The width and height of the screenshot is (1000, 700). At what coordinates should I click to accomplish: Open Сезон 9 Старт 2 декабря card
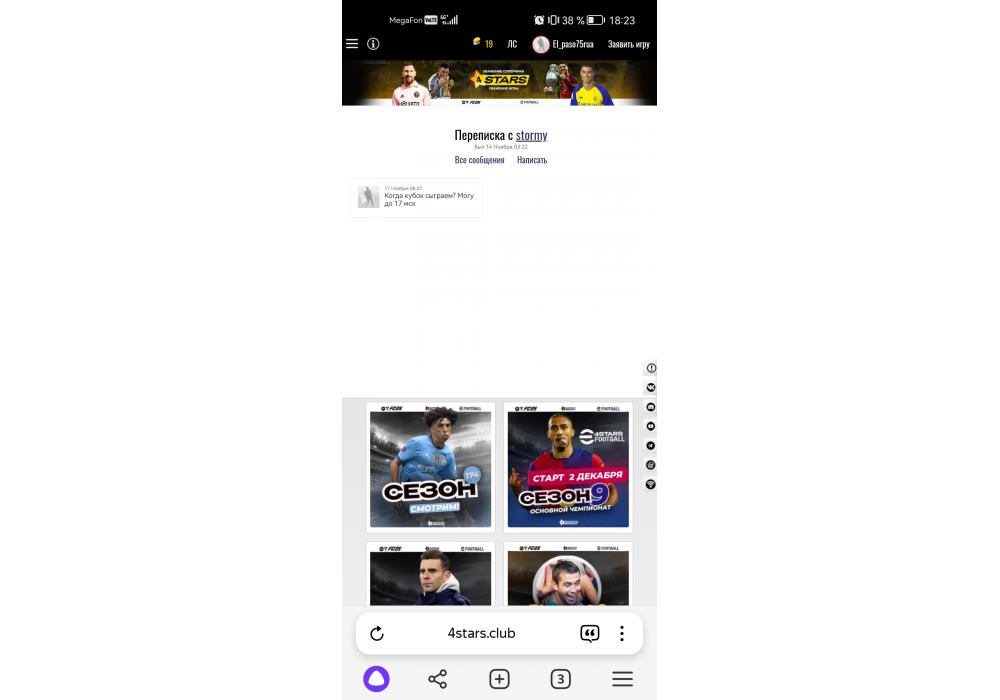pyautogui.click(x=567, y=467)
